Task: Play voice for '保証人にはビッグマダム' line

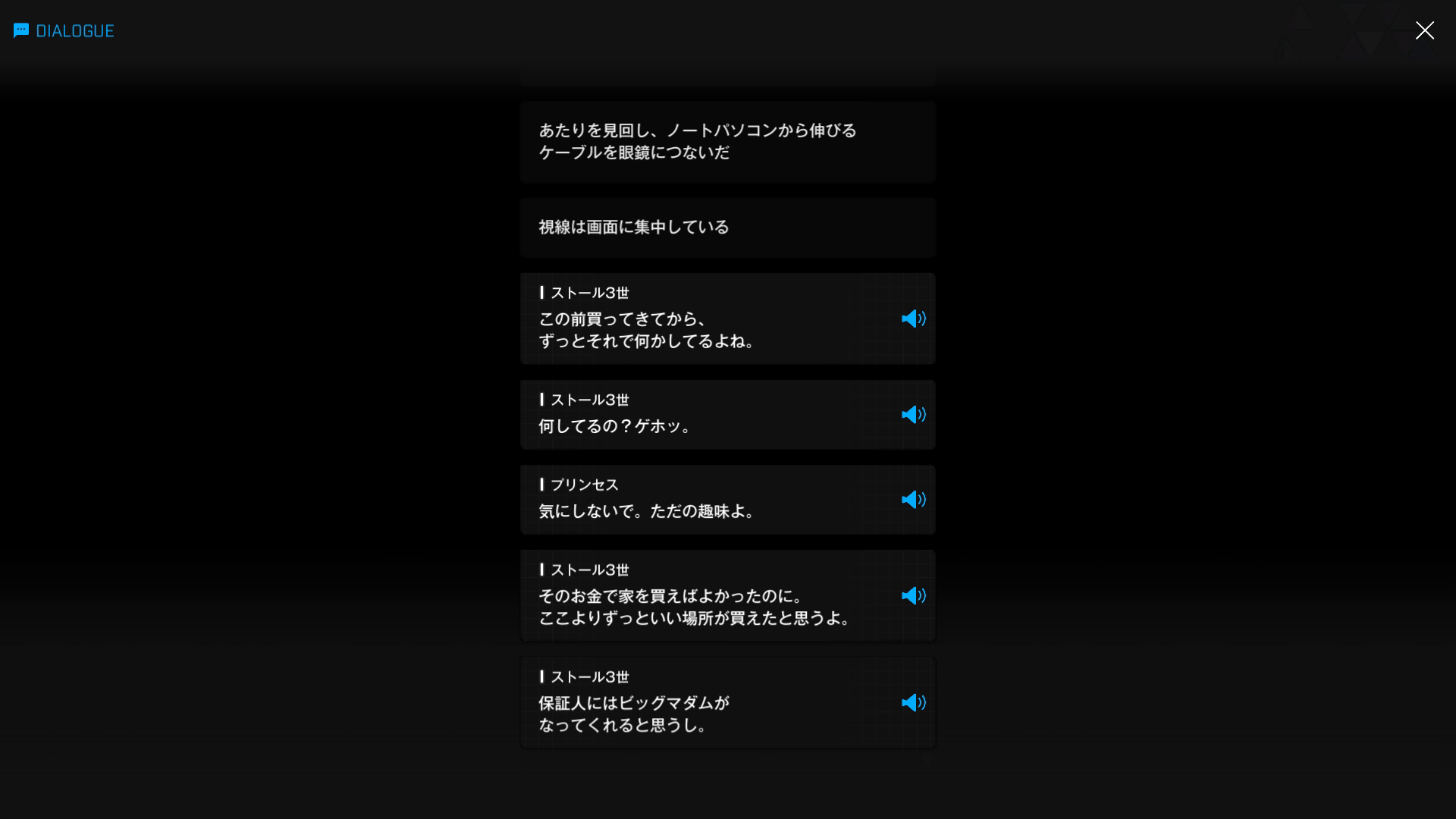Action: coord(913,703)
